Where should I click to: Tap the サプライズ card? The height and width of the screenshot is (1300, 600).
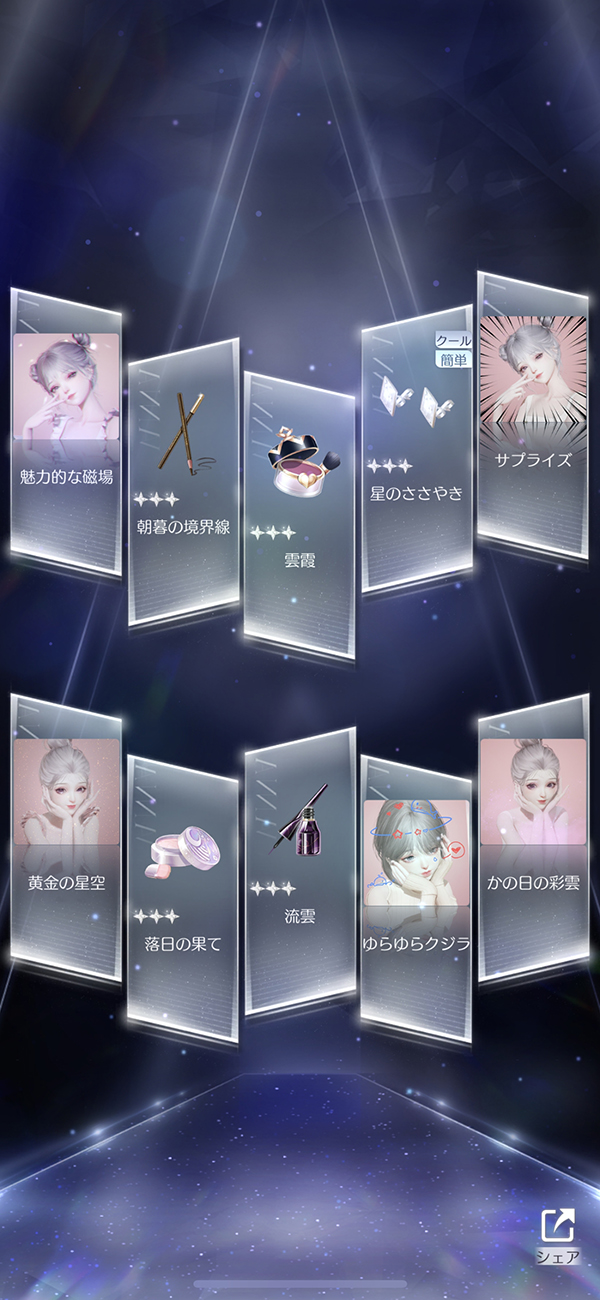(533, 416)
